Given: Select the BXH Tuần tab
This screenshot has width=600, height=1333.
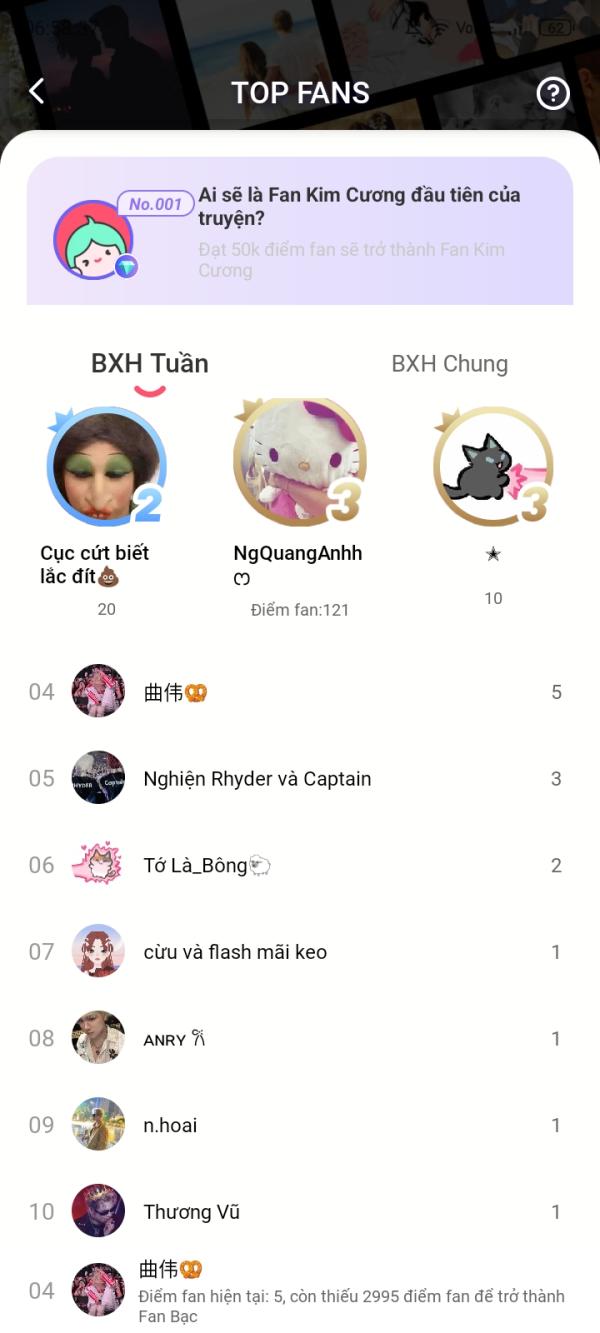Looking at the screenshot, I should coord(150,364).
